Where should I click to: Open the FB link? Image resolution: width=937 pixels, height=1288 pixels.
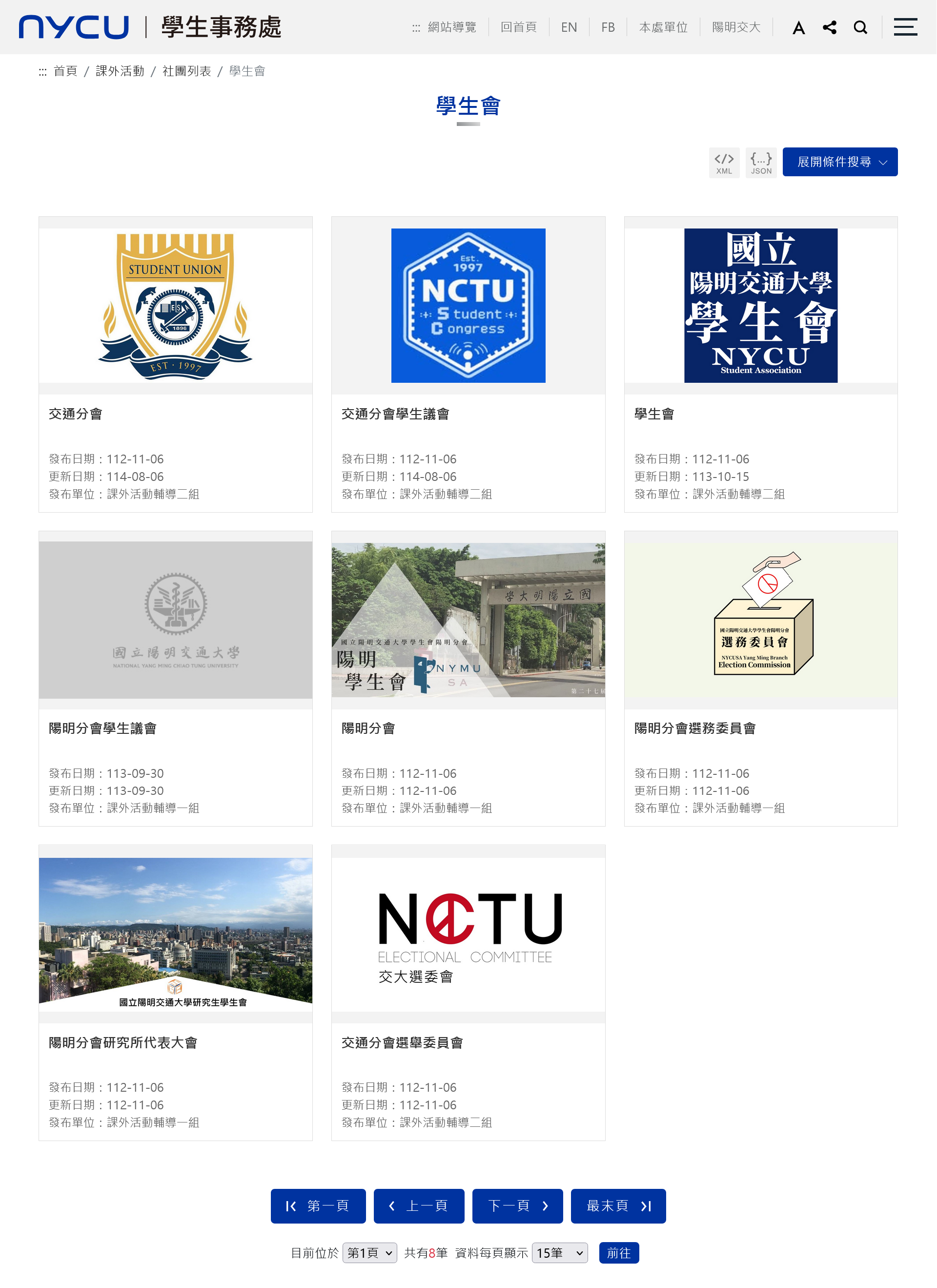coord(608,27)
